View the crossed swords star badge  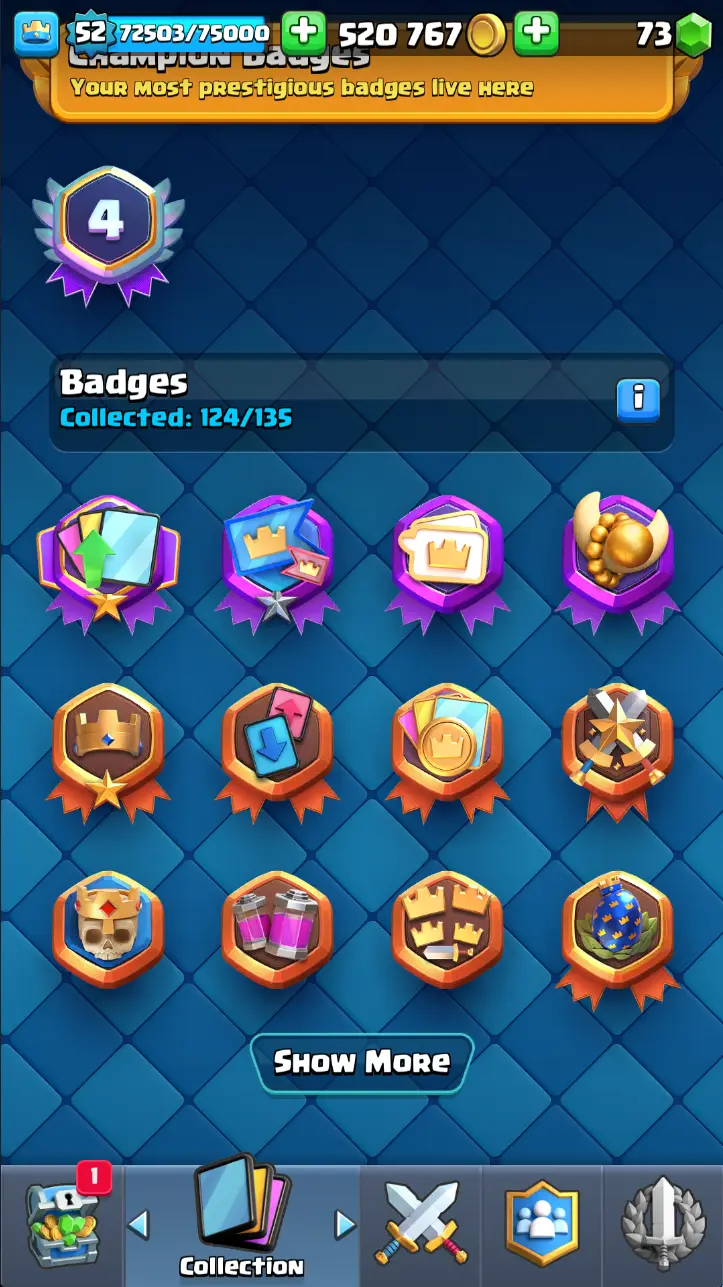click(617, 745)
